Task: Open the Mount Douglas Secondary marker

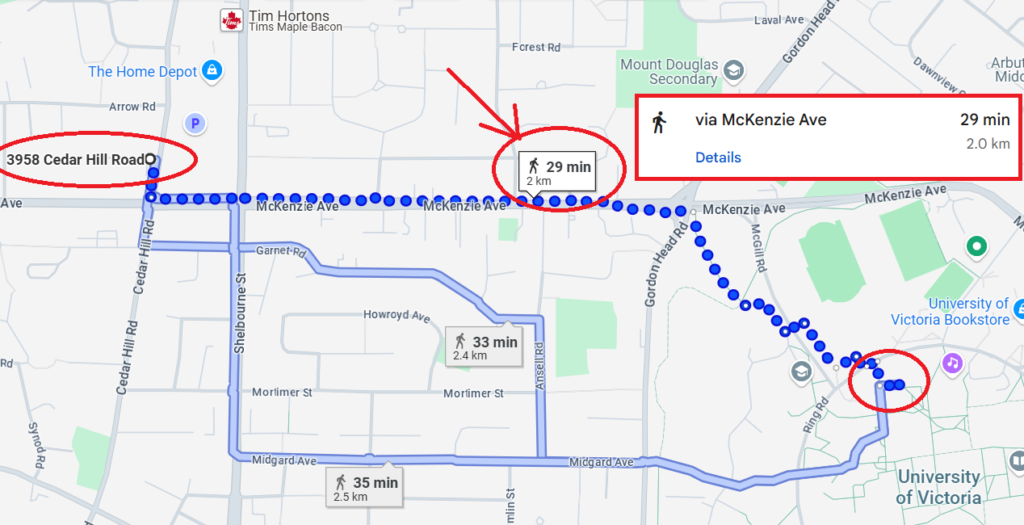Action: [x=734, y=70]
